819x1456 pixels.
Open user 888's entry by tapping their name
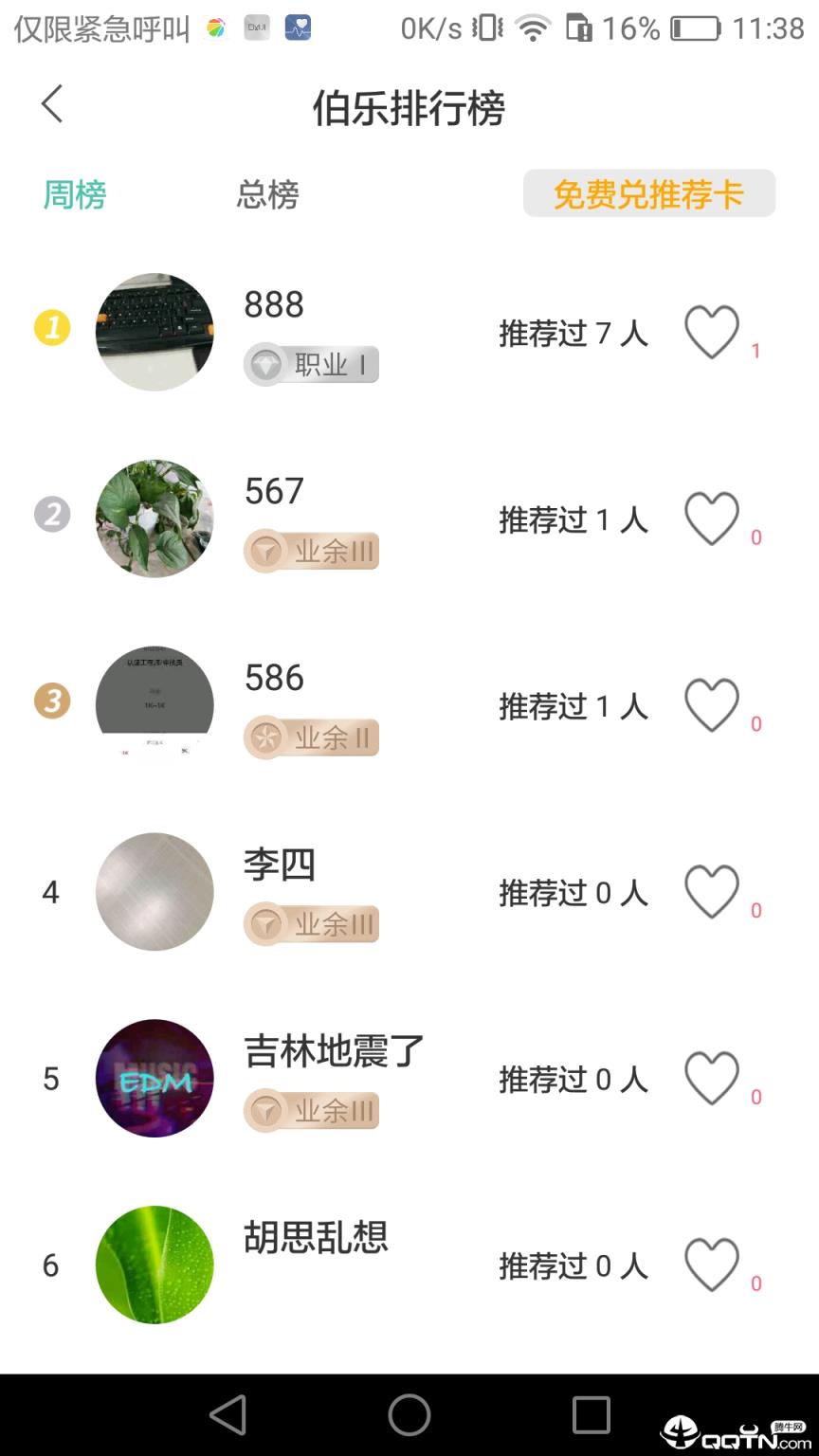[273, 304]
